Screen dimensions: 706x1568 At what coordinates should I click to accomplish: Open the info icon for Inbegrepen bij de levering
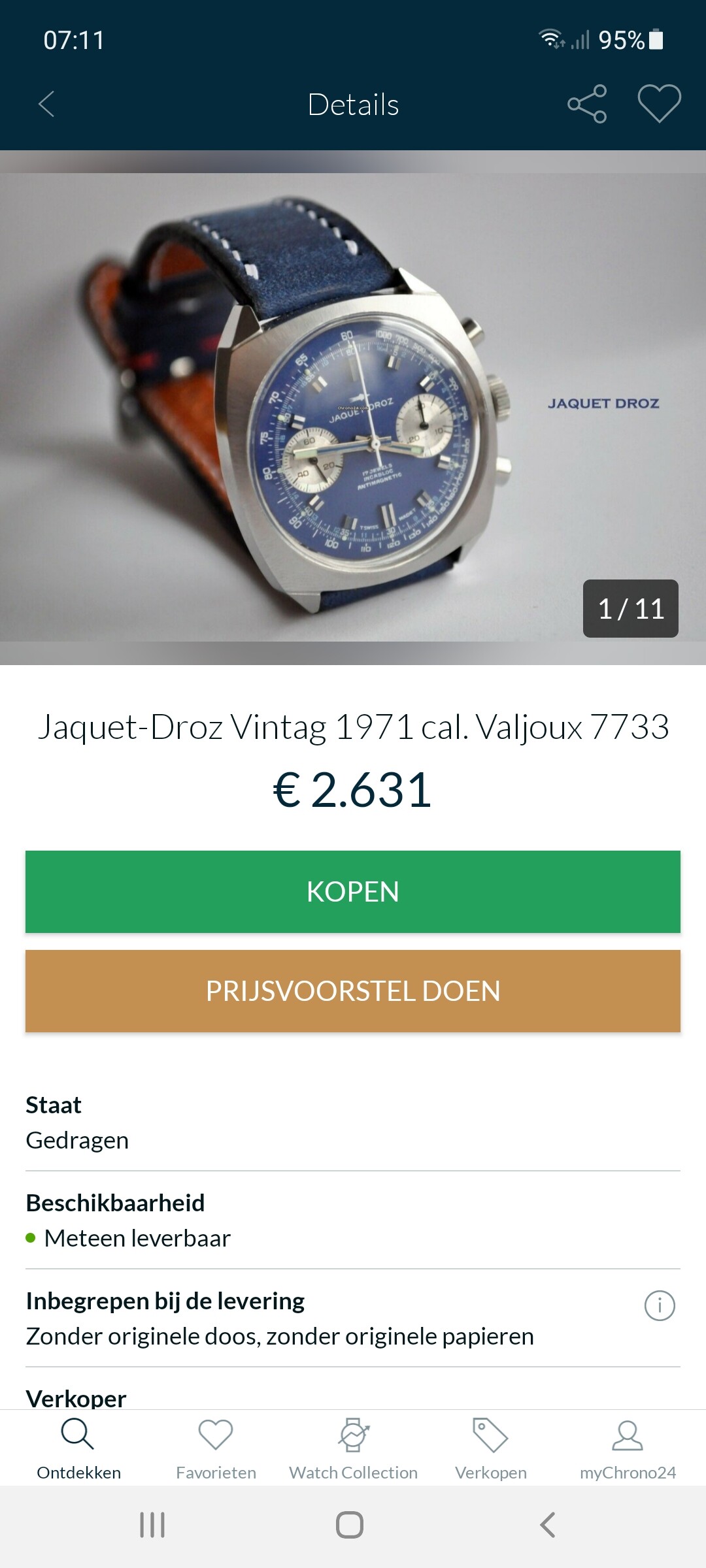pos(660,1305)
